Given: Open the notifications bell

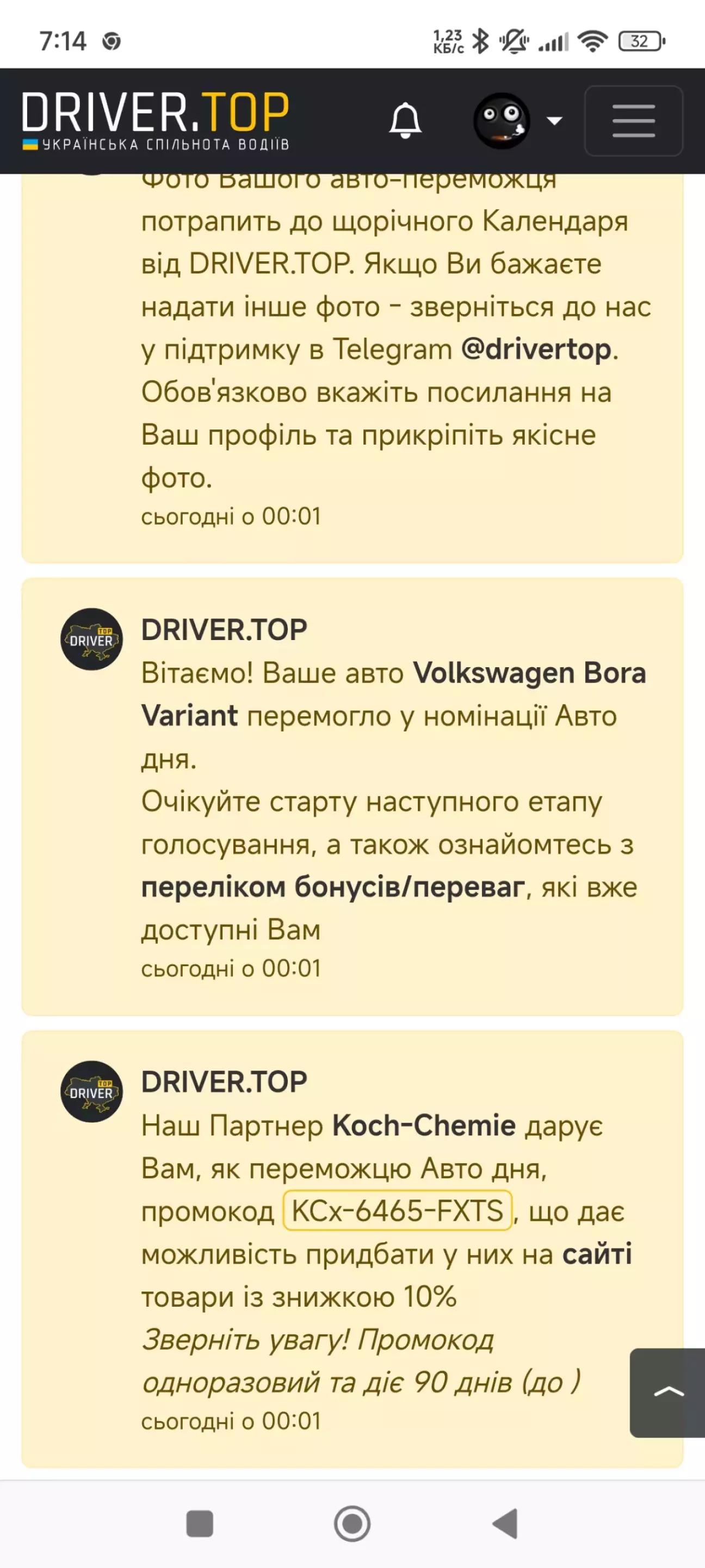Looking at the screenshot, I should click(405, 120).
